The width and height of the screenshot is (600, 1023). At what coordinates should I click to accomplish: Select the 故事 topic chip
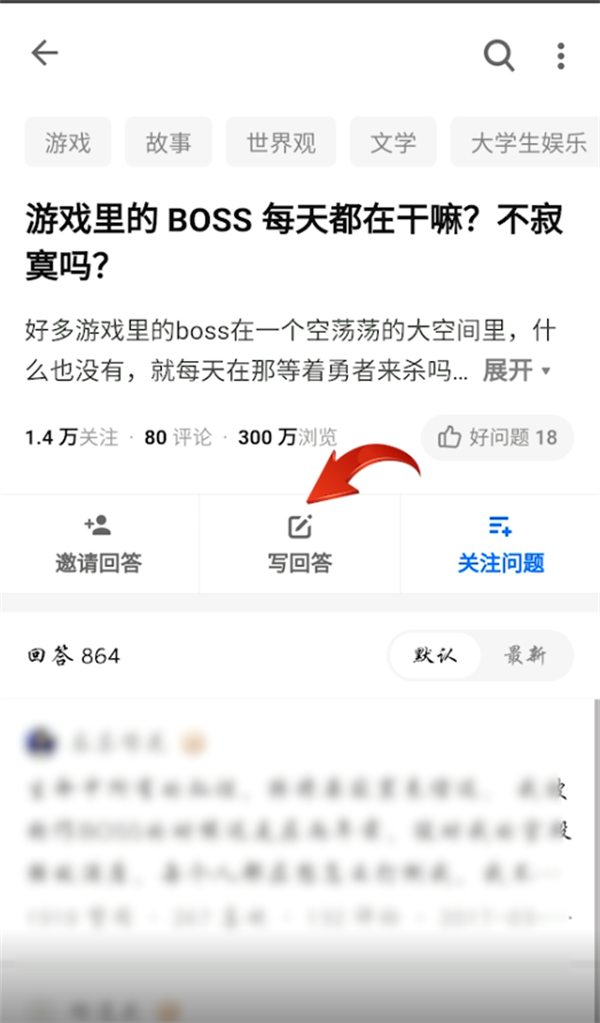coord(168,142)
